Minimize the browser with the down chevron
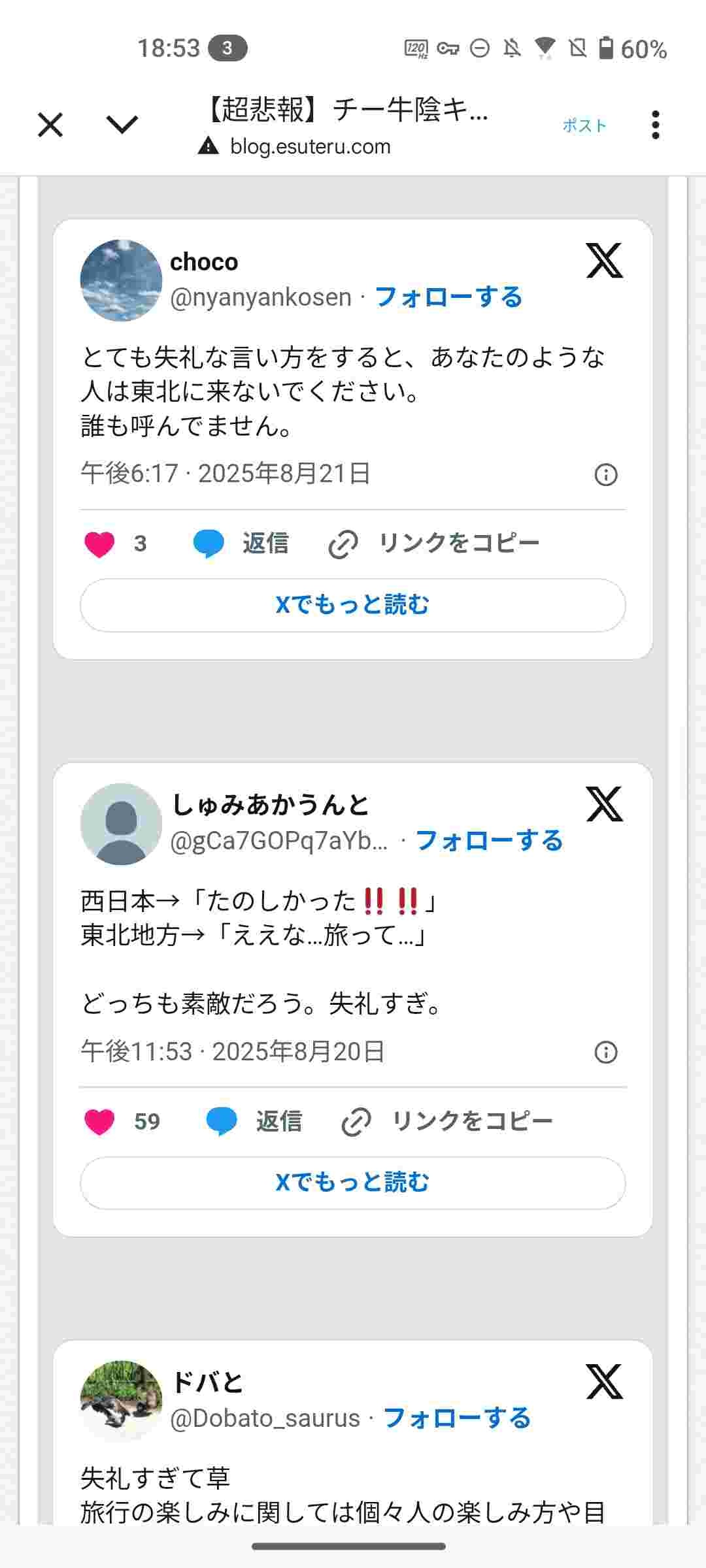This screenshot has height=1568, width=706. click(122, 124)
